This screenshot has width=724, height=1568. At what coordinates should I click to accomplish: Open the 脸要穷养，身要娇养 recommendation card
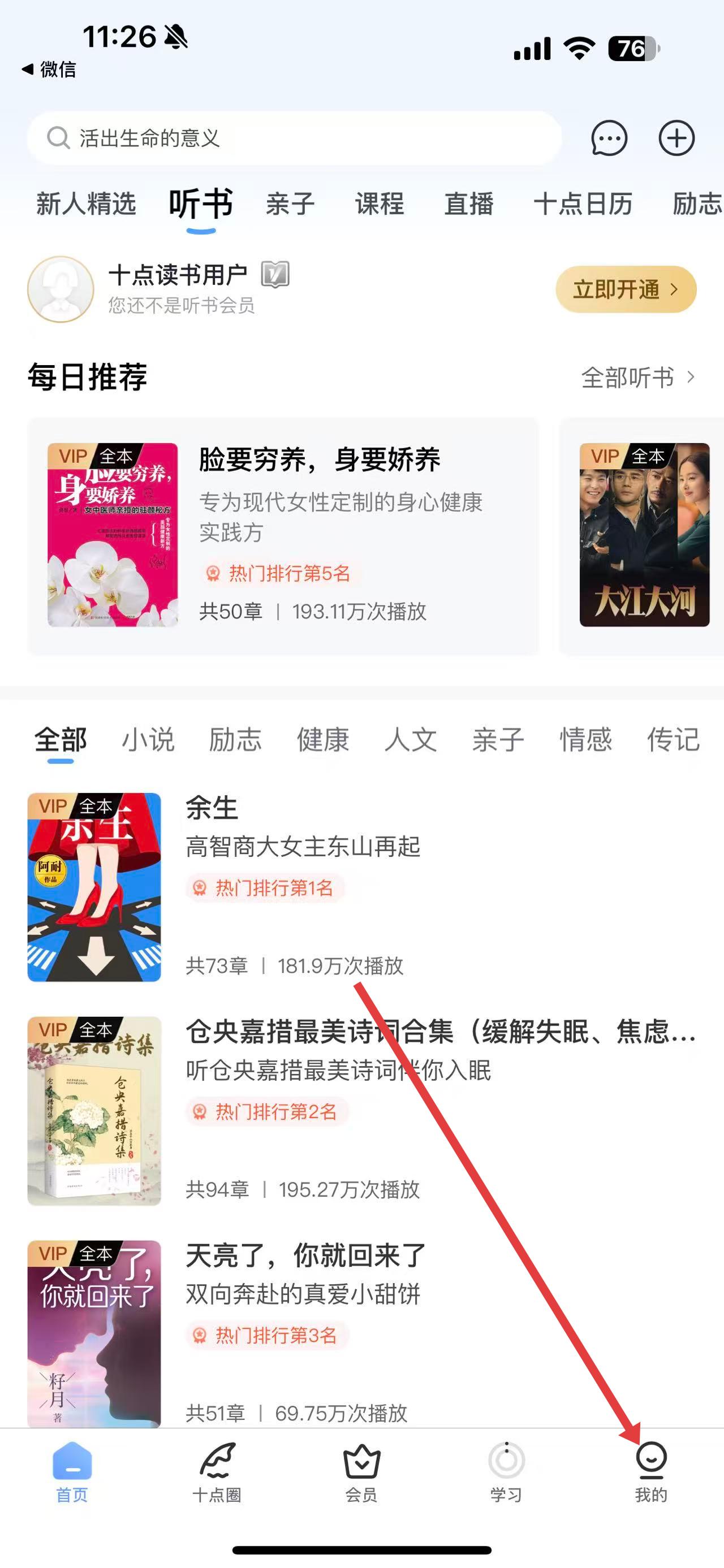283,536
